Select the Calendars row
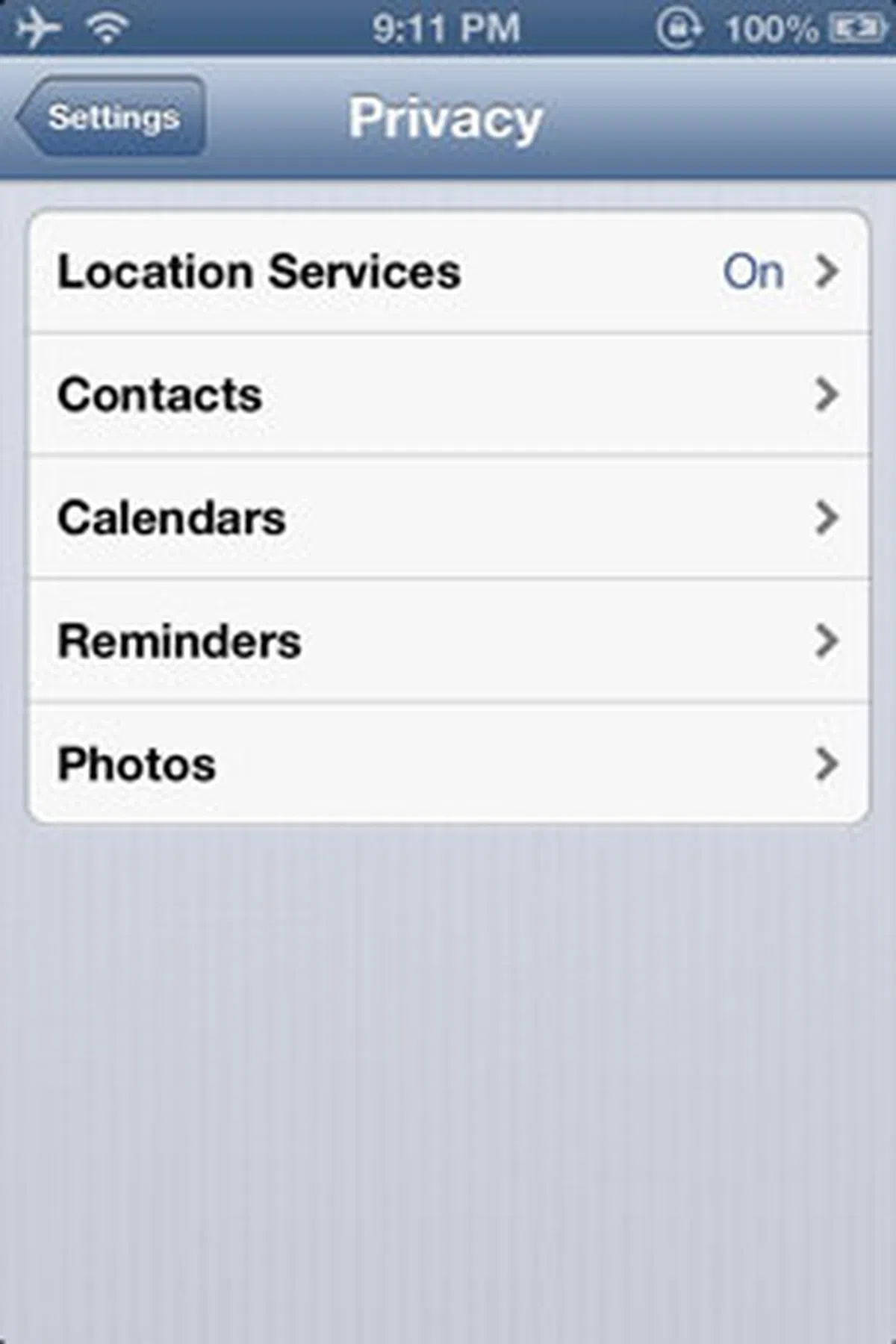Viewport: 896px width, 1344px height. [x=448, y=518]
